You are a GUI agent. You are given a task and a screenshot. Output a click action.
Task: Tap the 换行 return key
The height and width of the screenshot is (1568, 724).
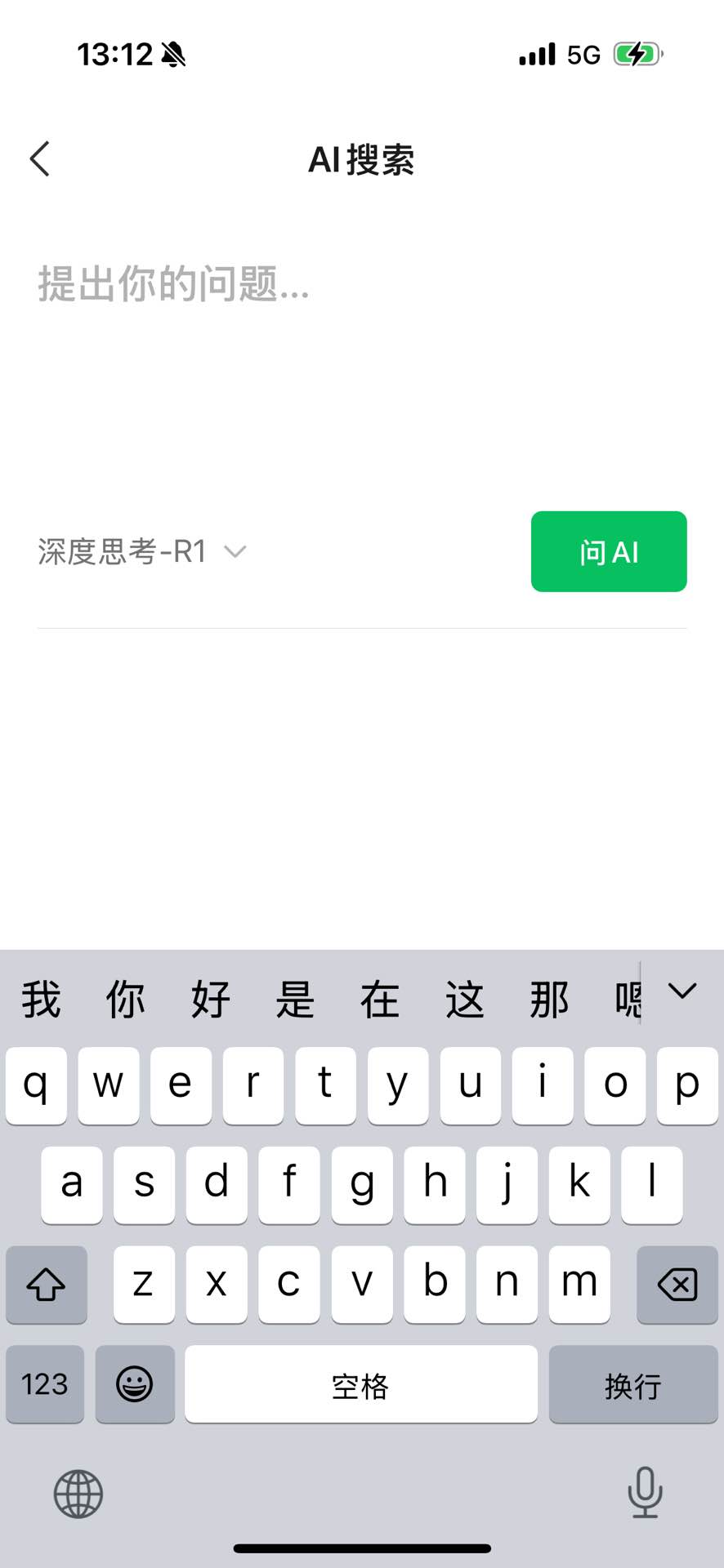pyautogui.click(x=632, y=1385)
